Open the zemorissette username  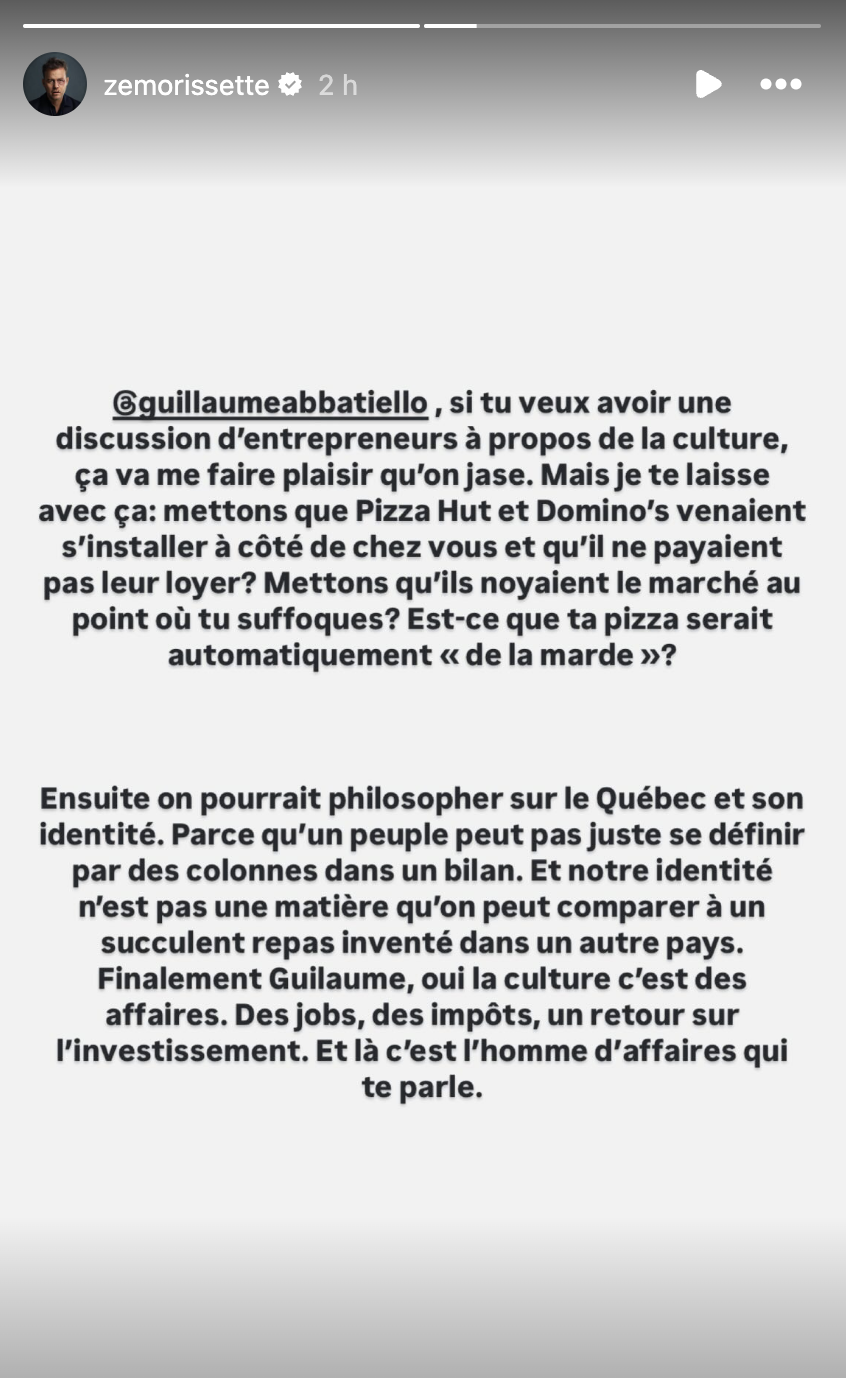click(x=186, y=86)
